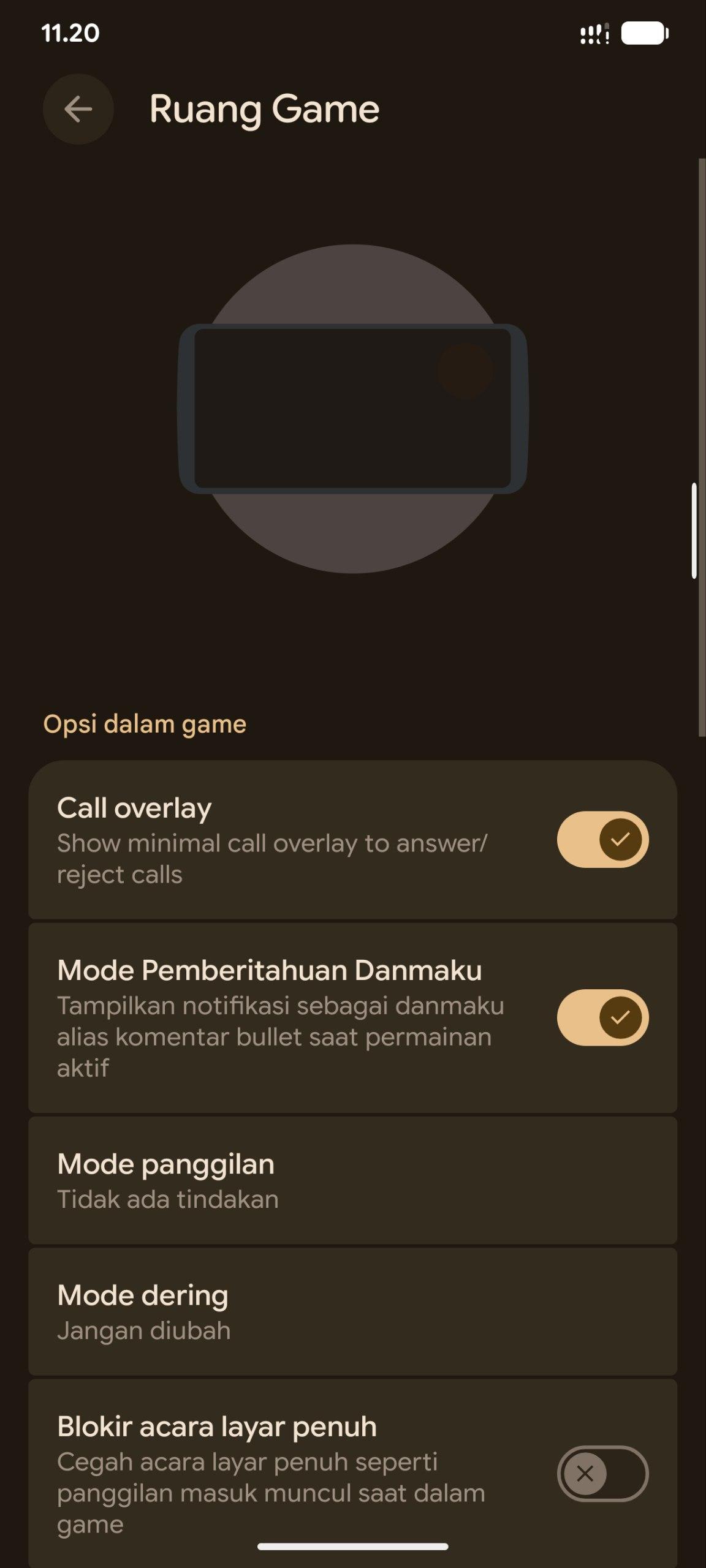Open Mode panggilan setting
Image resolution: width=706 pixels, height=1568 pixels.
click(352, 1180)
